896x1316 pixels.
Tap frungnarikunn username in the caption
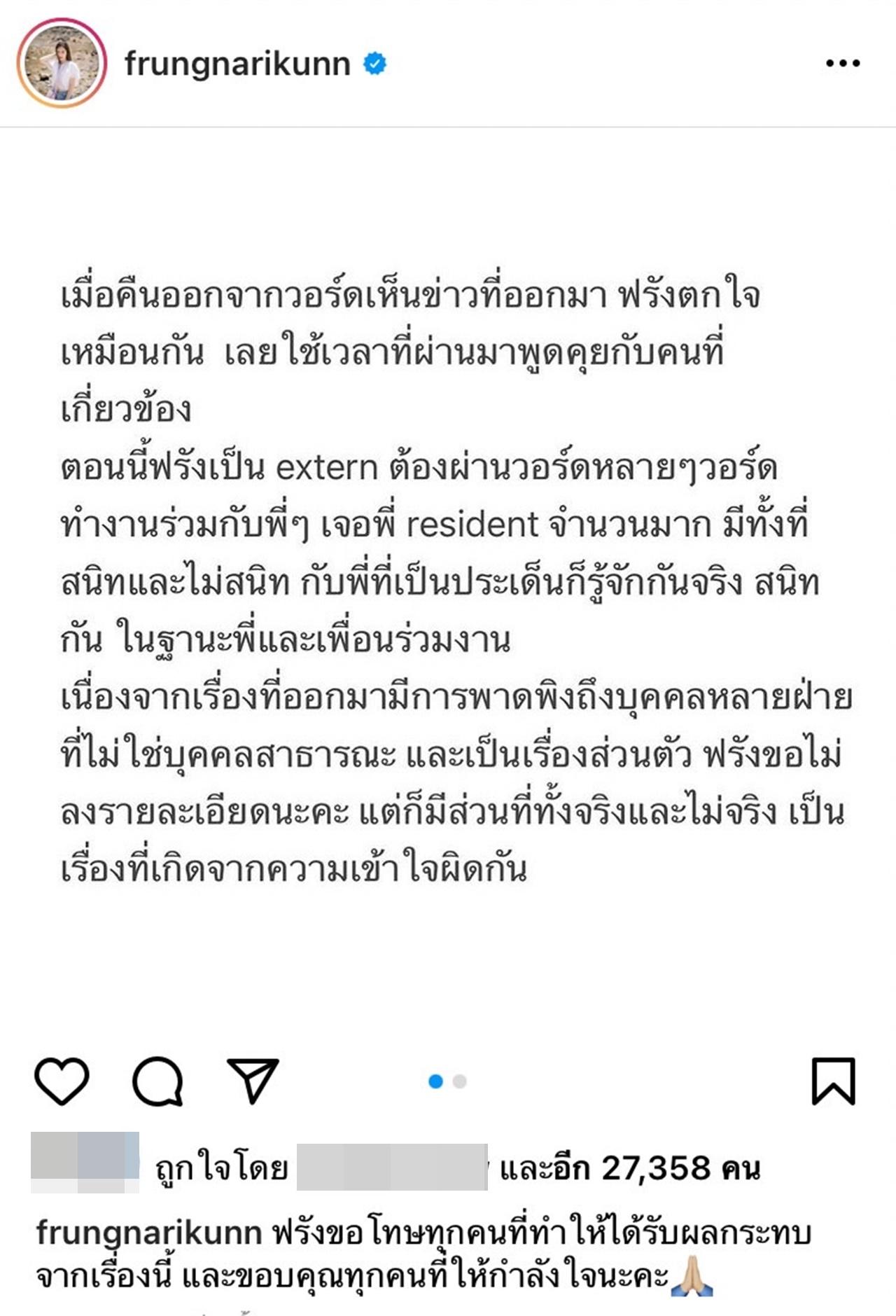(x=149, y=1233)
